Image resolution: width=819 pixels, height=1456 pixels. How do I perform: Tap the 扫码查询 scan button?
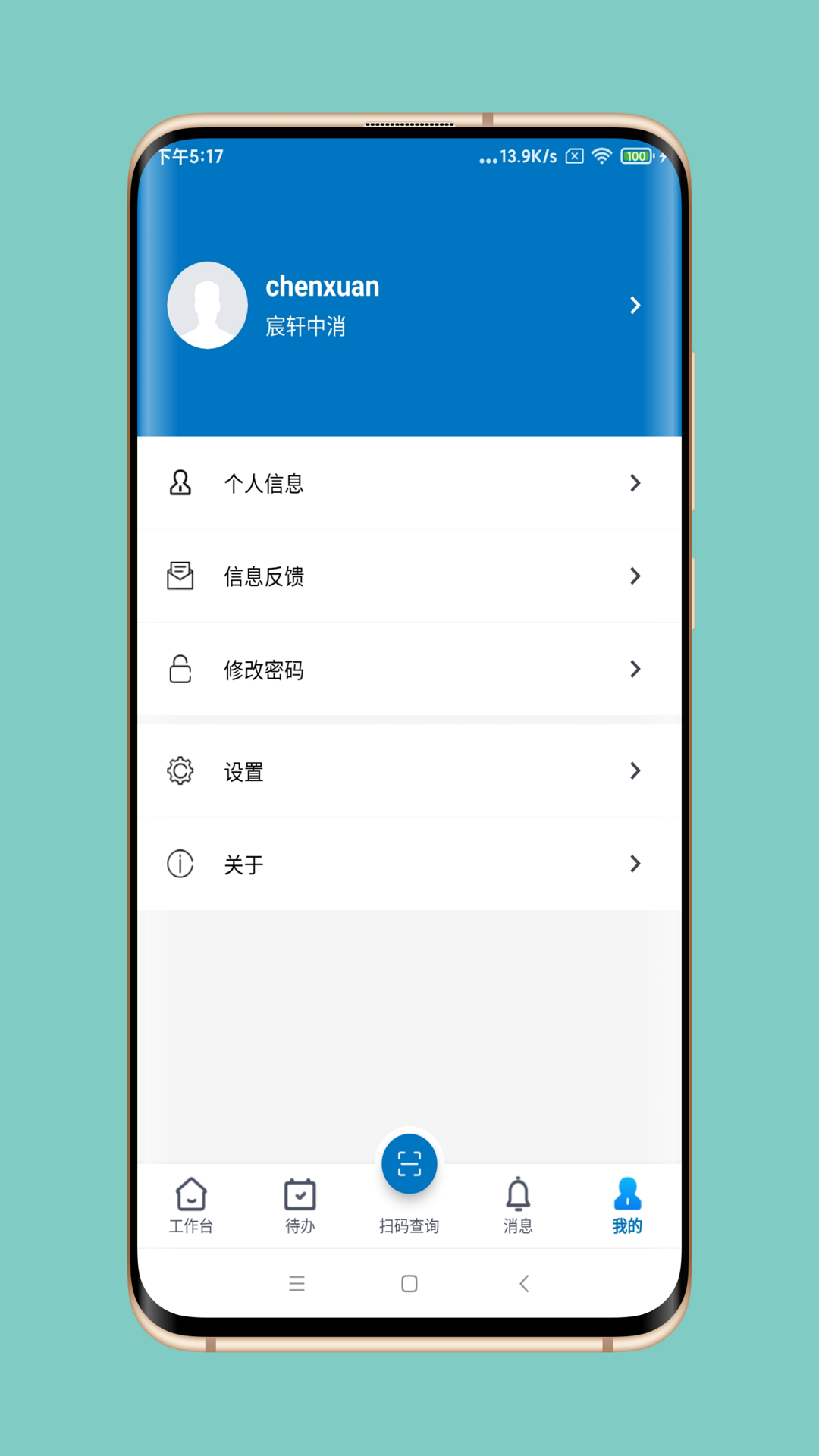[x=409, y=1164]
